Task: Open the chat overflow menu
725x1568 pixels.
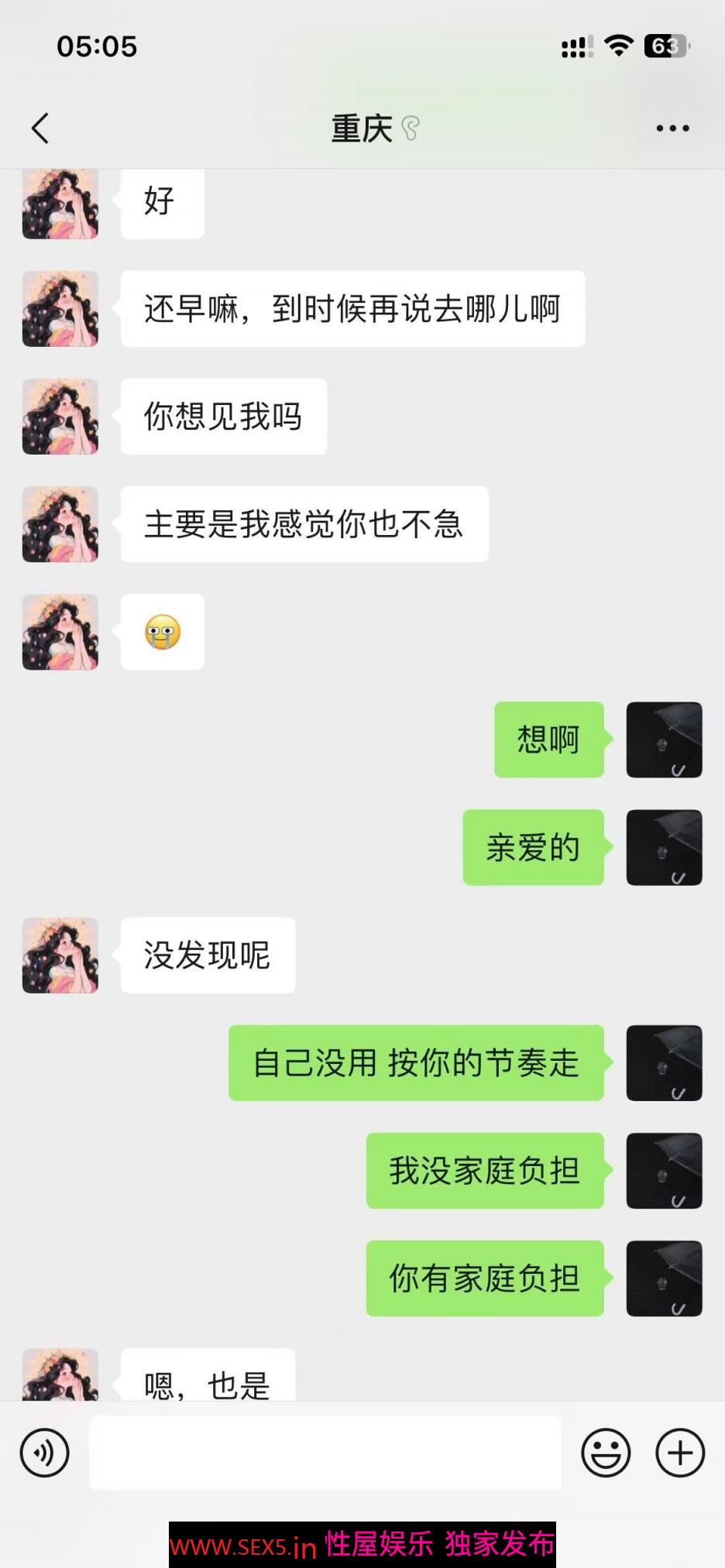Action: point(672,129)
